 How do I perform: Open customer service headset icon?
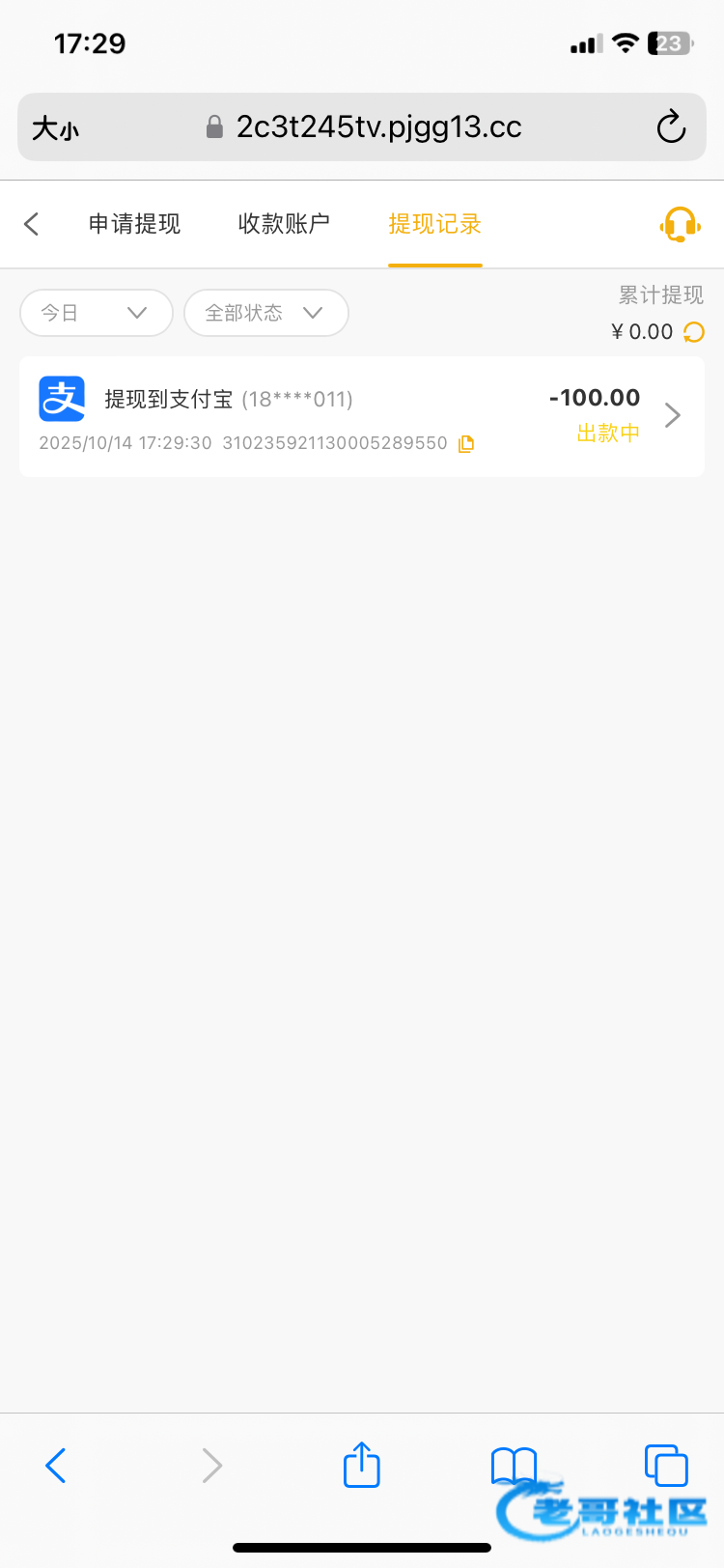point(681,224)
